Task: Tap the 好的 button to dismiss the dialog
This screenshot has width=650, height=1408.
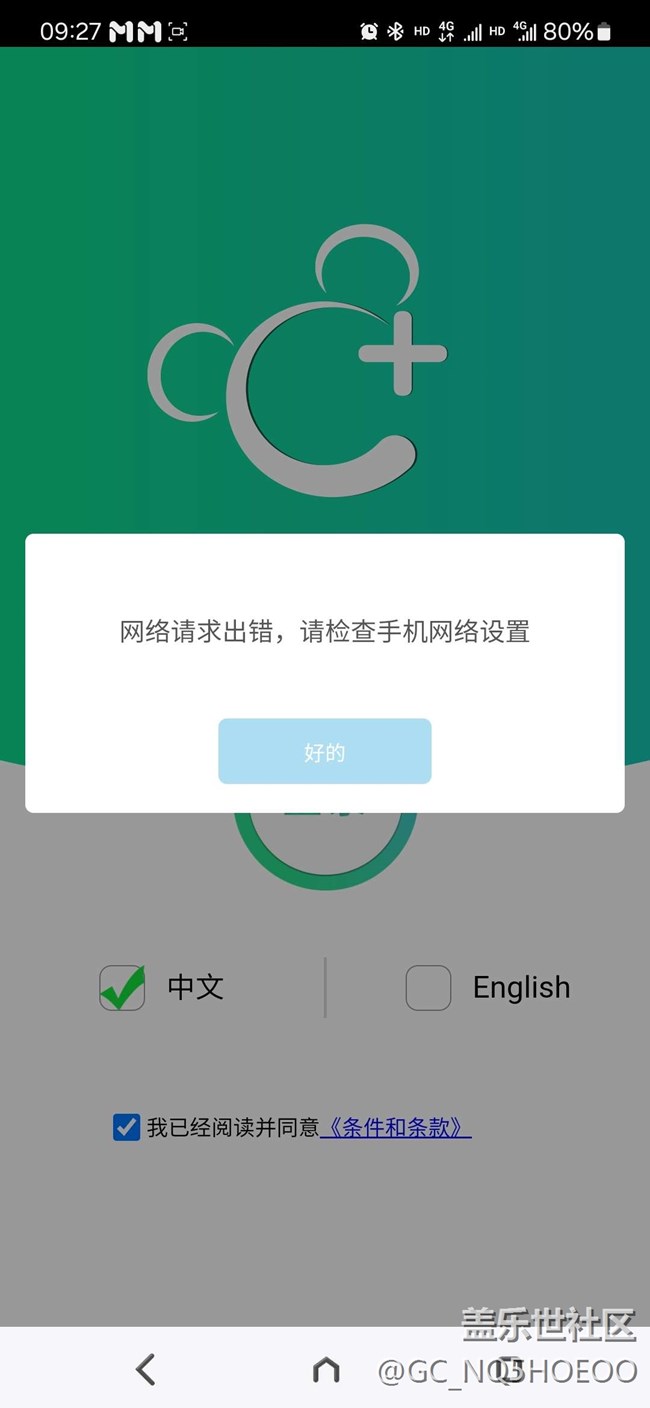Action: click(x=324, y=751)
